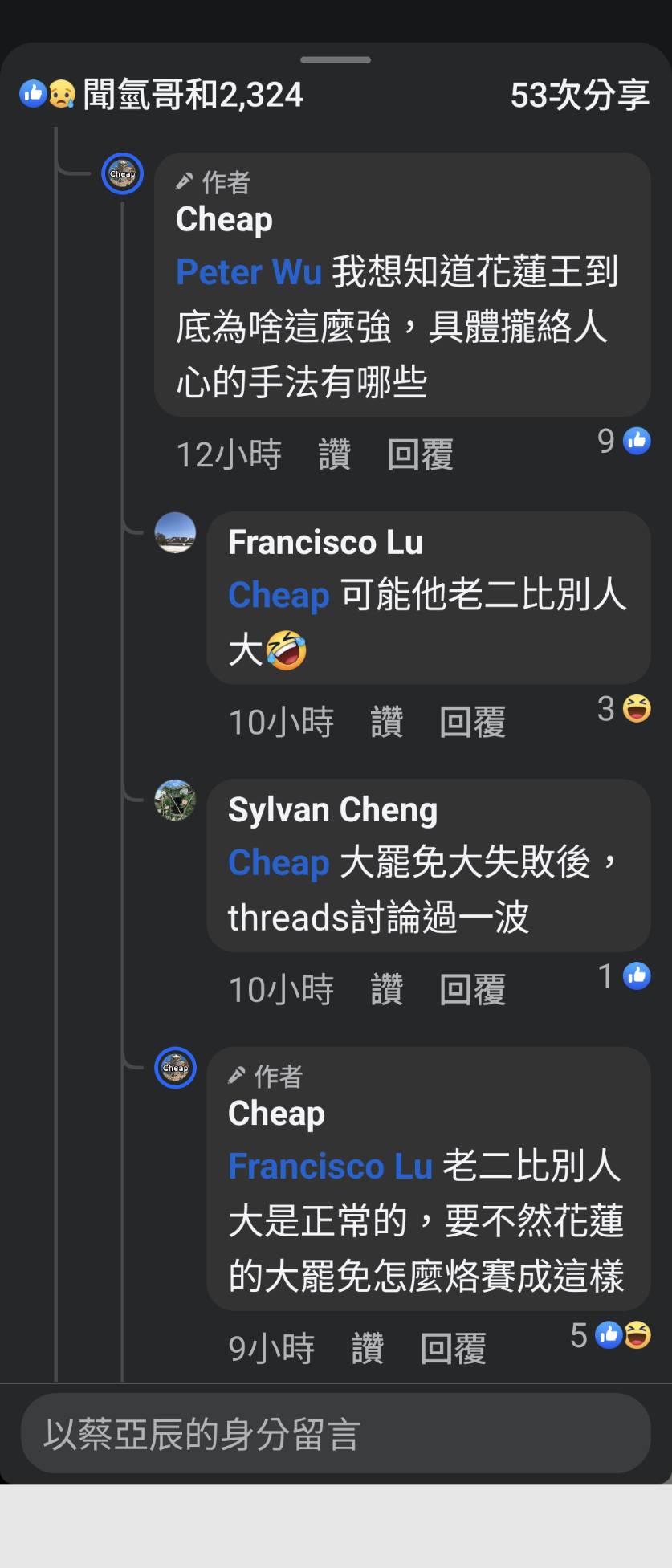View the 53次分享 shares list

pyautogui.click(x=579, y=95)
